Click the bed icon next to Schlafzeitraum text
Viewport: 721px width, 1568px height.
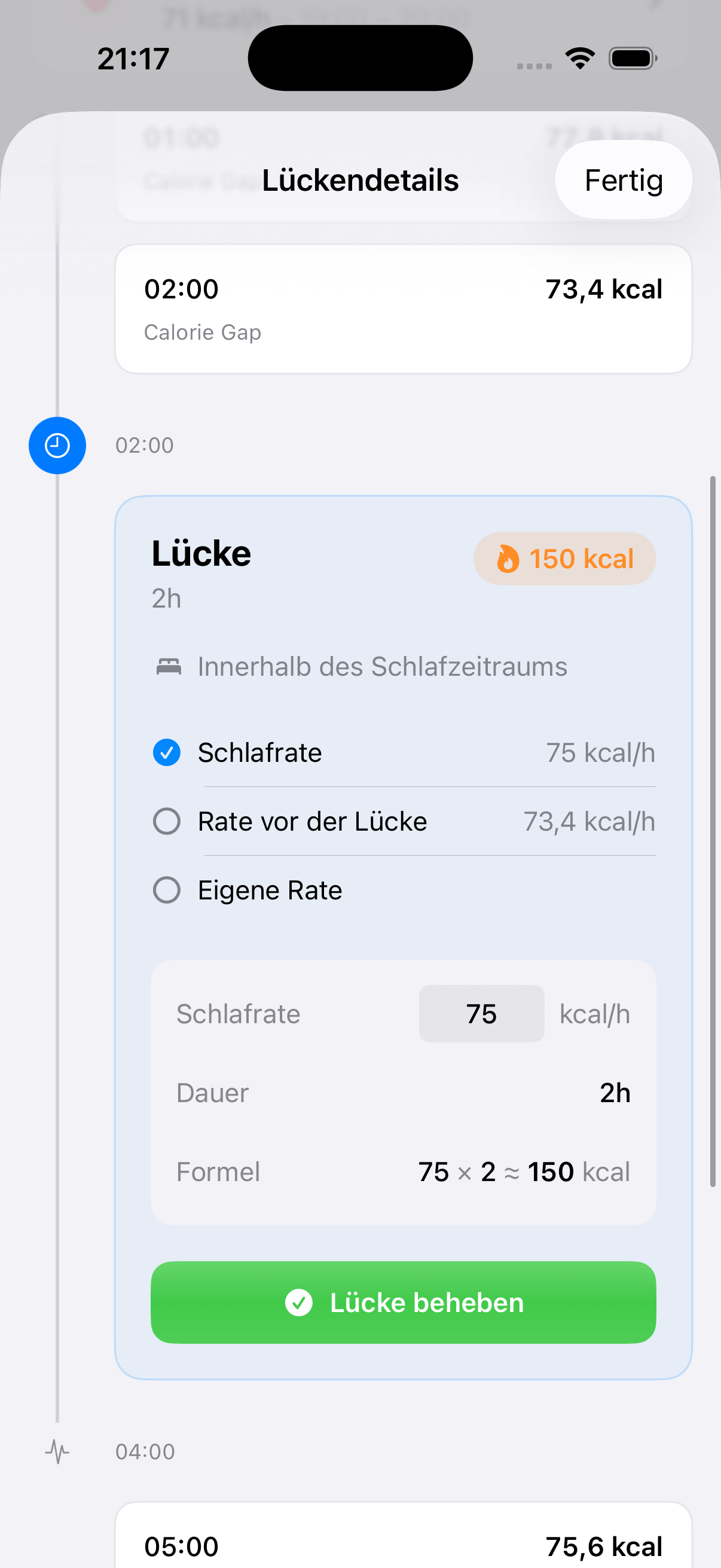169,666
